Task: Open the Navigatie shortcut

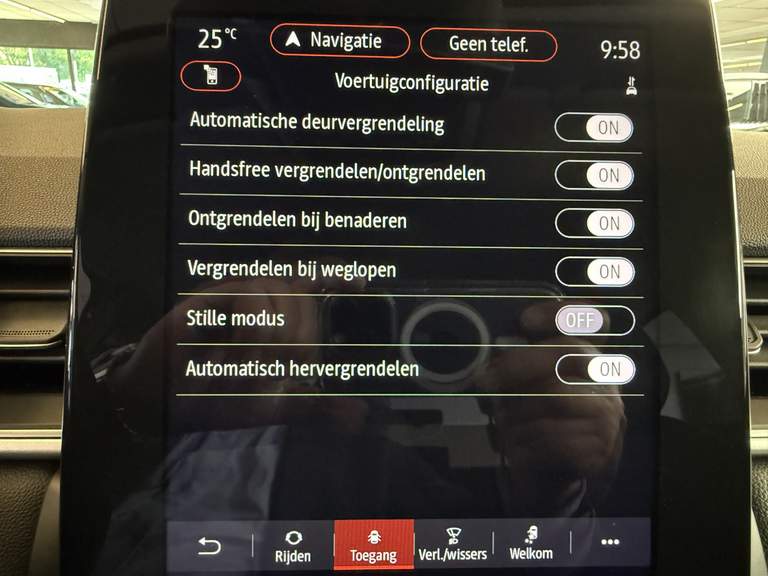Action: (x=339, y=41)
